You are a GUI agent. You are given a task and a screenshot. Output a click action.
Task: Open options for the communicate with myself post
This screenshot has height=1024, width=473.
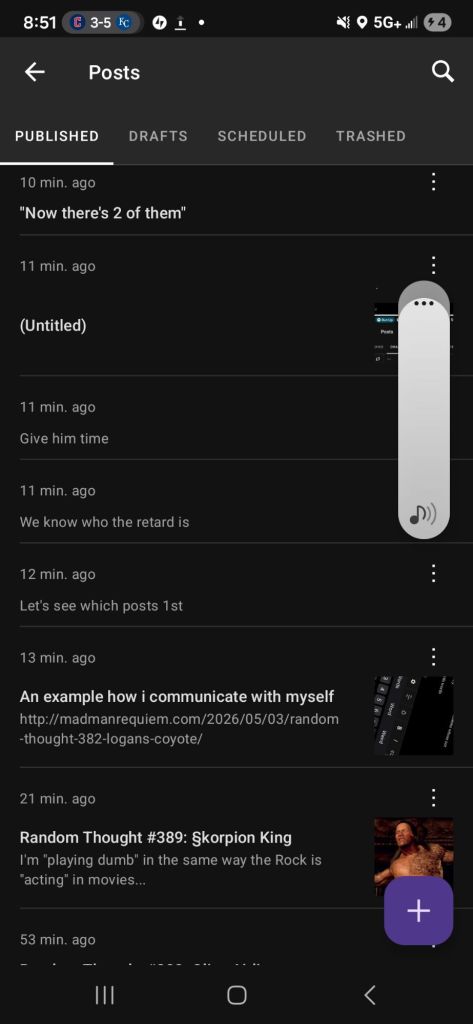433,658
